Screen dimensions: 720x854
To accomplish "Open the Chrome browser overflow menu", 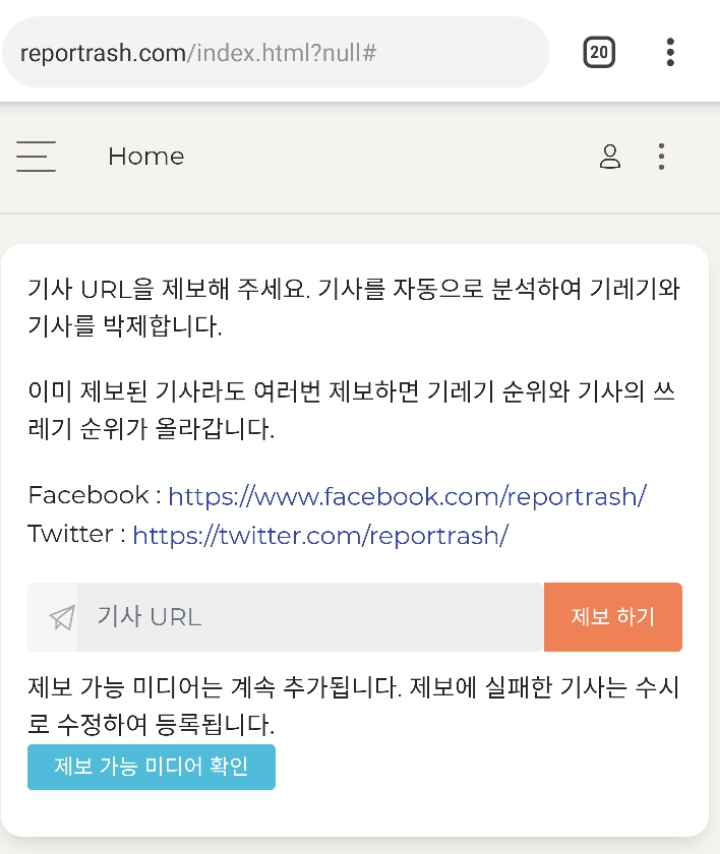I will (670, 52).
